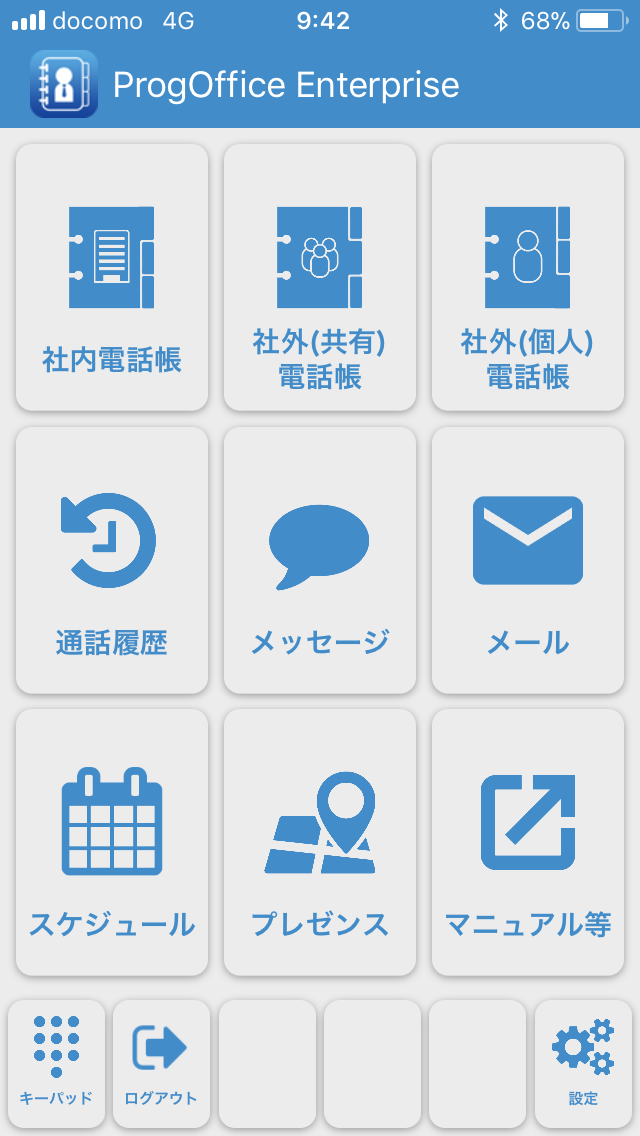Image resolution: width=640 pixels, height=1136 pixels.
Task: Open the メール tile
Action: pyautogui.click(x=528, y=560)
